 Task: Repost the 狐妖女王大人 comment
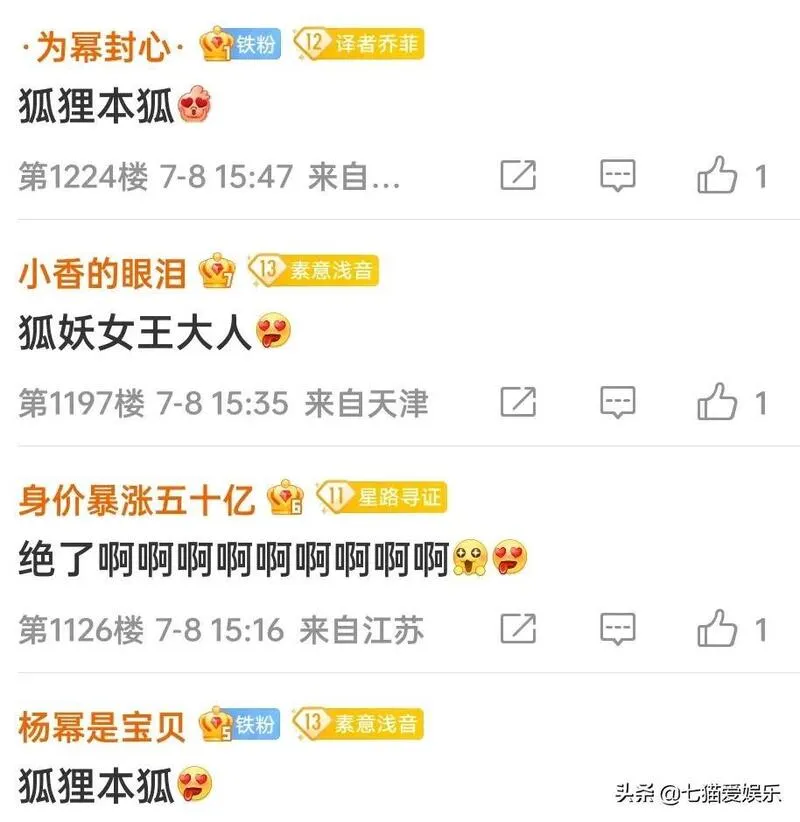[x=518, y=403]
